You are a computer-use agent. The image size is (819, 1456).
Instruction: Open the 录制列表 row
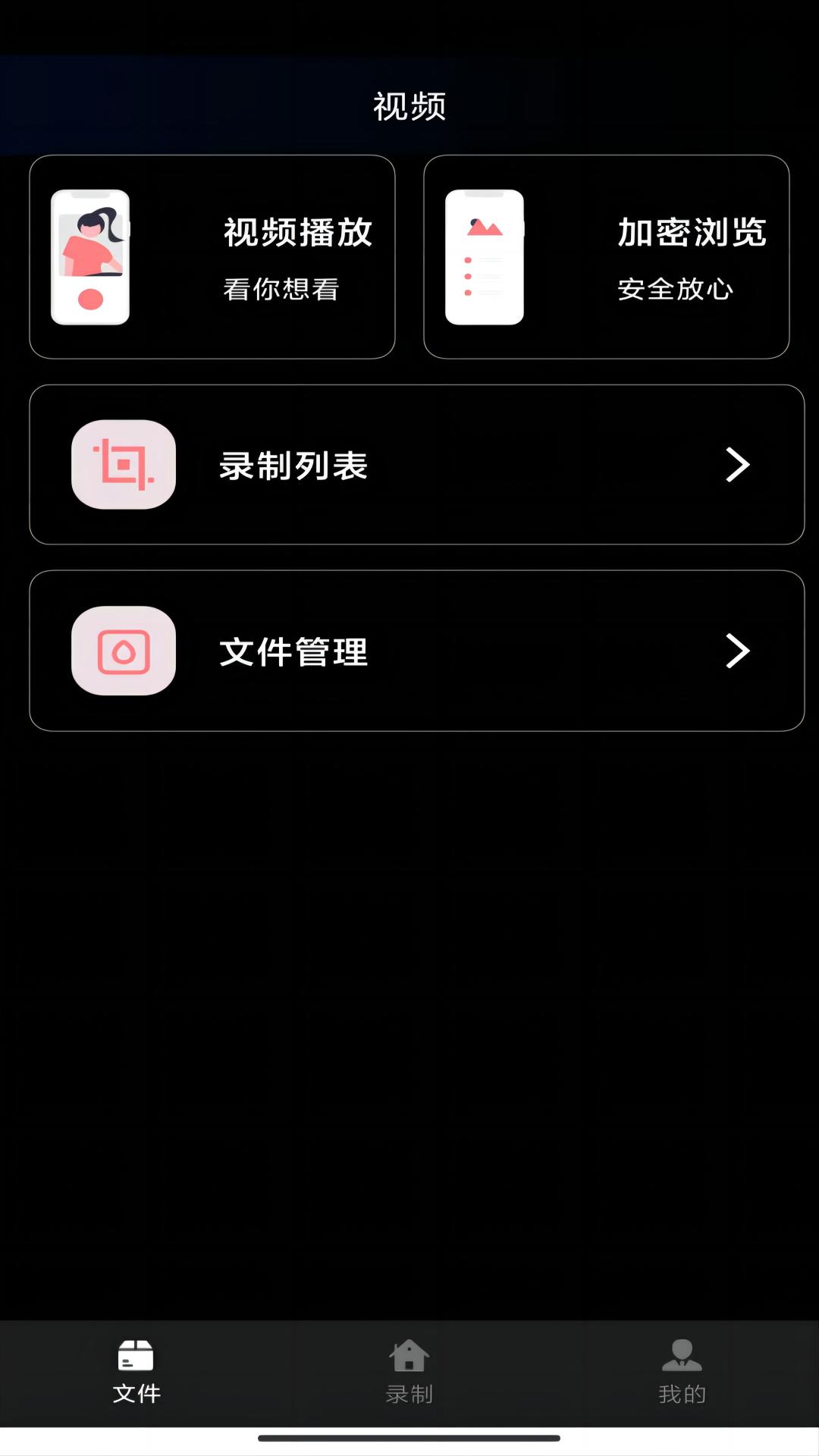[416, 465]
